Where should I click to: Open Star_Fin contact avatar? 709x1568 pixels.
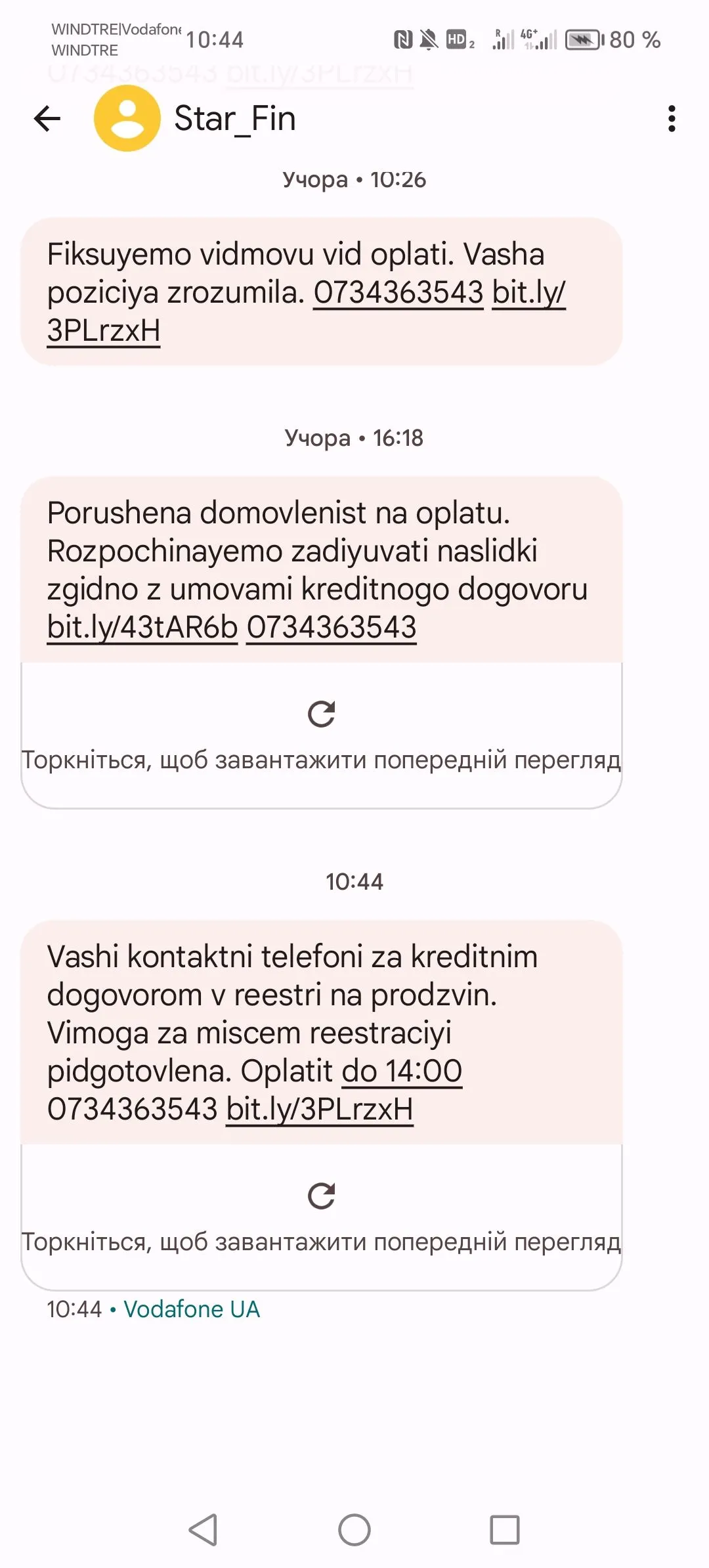point(127,119)
